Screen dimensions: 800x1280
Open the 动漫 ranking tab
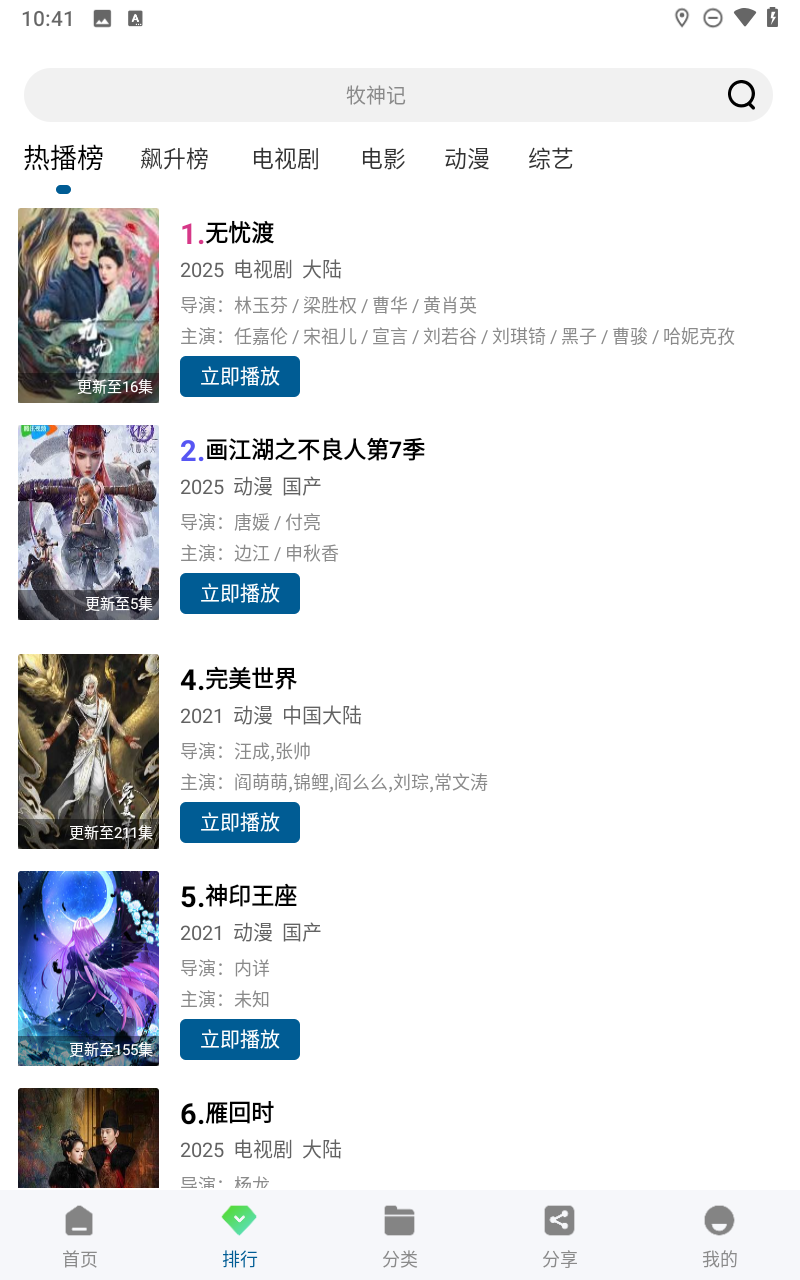(467, 159)
